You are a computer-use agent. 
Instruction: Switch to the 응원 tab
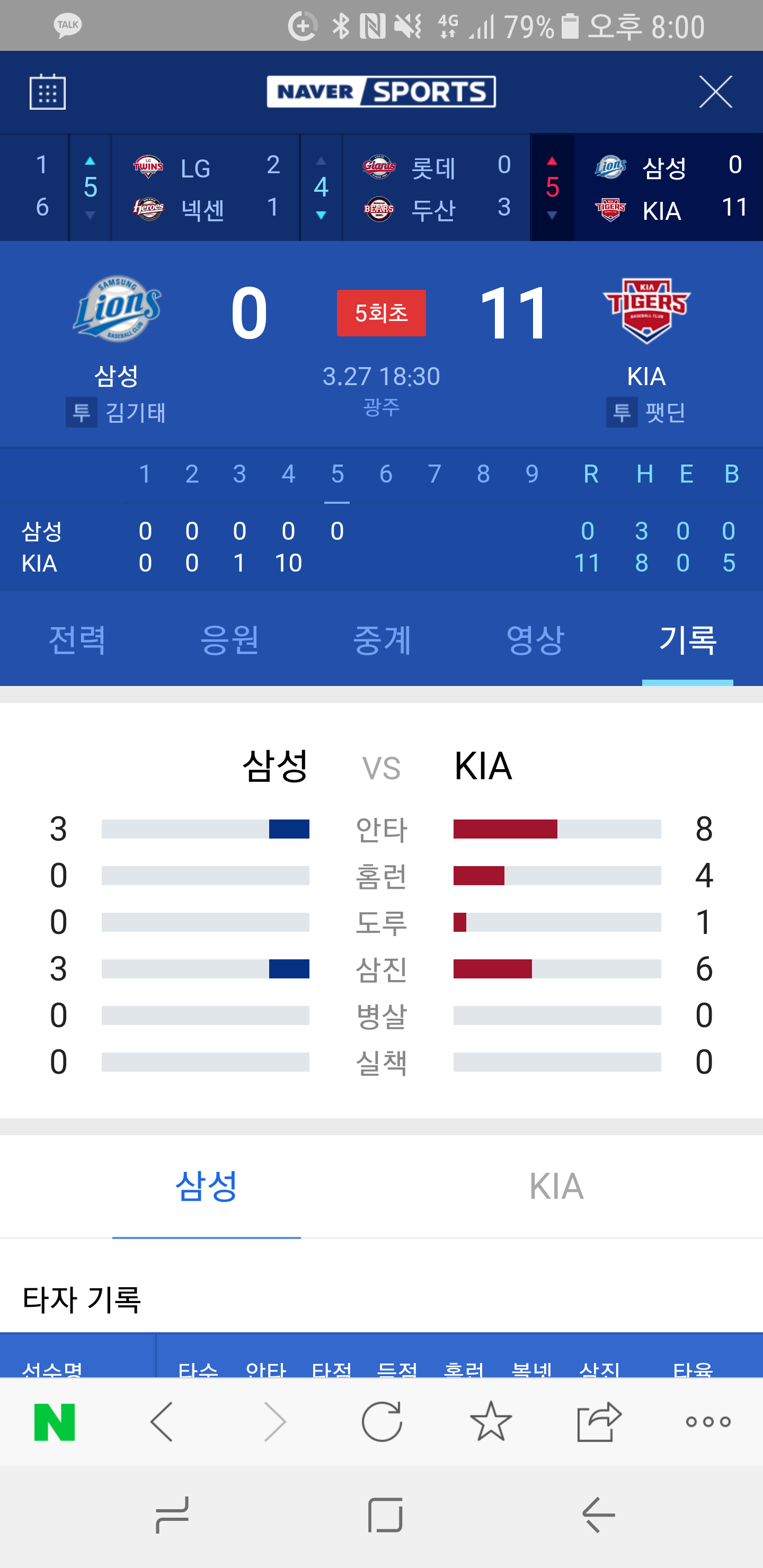[x=229, y=640]
